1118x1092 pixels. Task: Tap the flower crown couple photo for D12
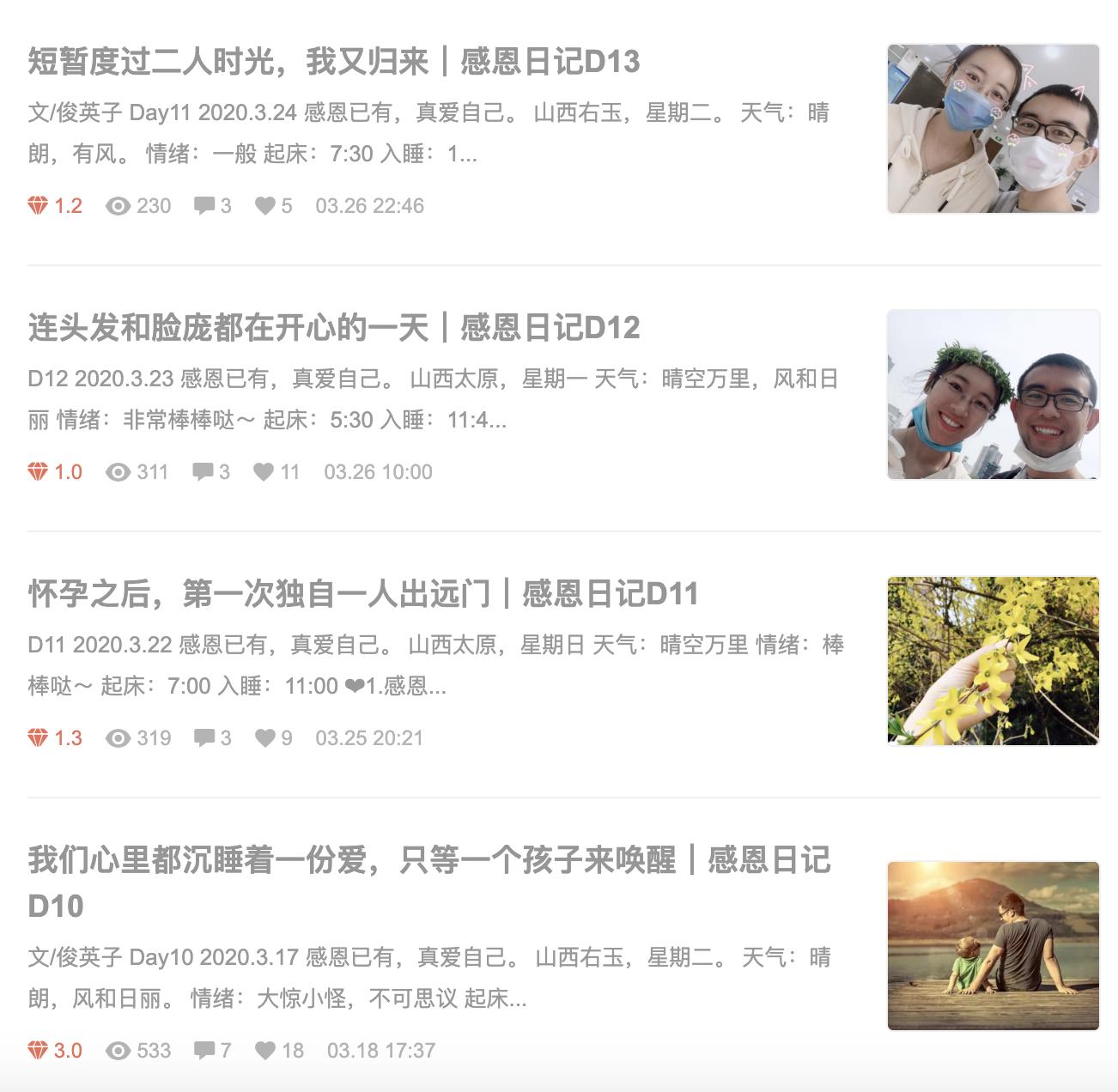click(x=993, y=395)
